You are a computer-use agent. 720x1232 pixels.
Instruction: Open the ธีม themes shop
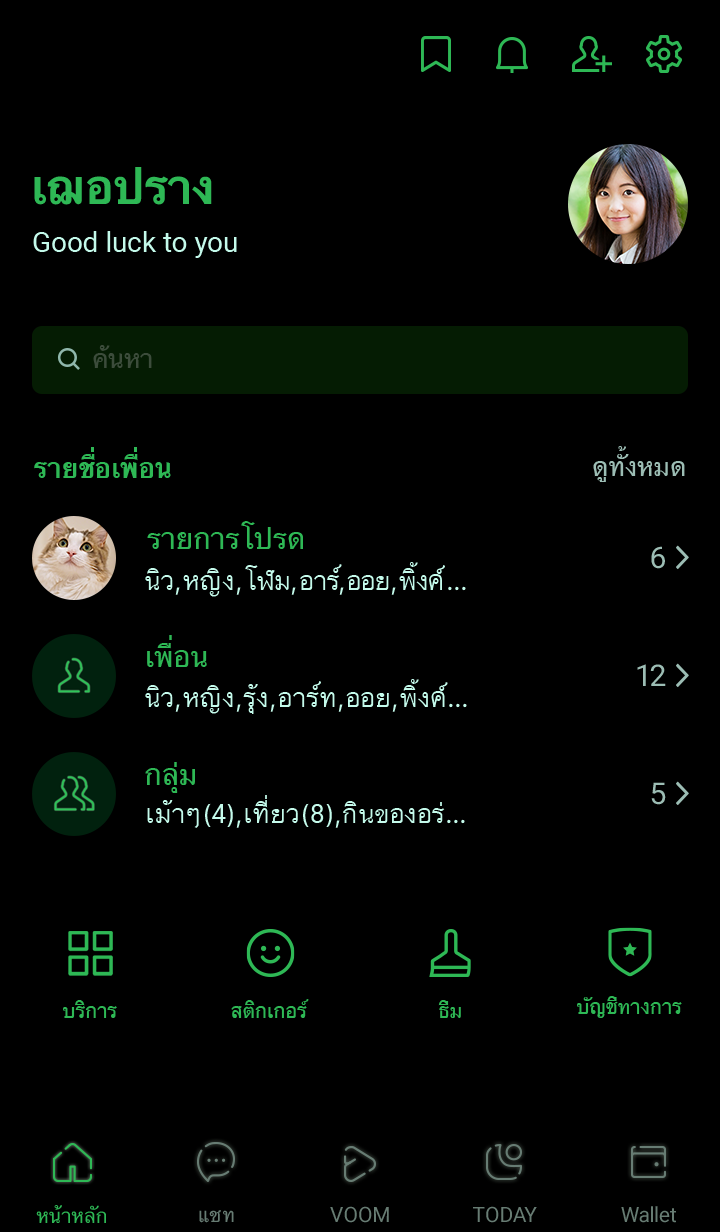pyautogui.click(x=450, y=972)
